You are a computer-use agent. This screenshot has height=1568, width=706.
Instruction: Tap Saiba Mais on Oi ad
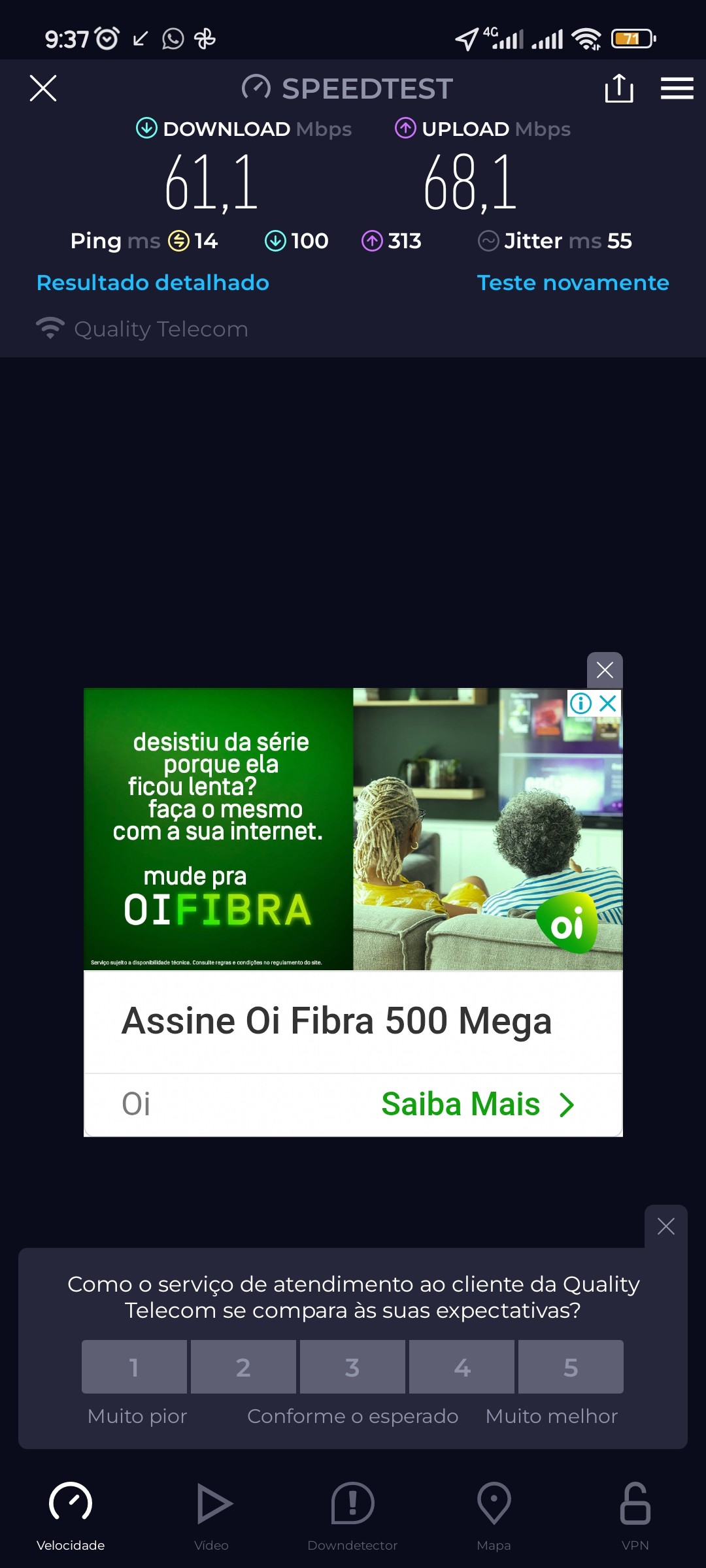[x=477, y=1104]
